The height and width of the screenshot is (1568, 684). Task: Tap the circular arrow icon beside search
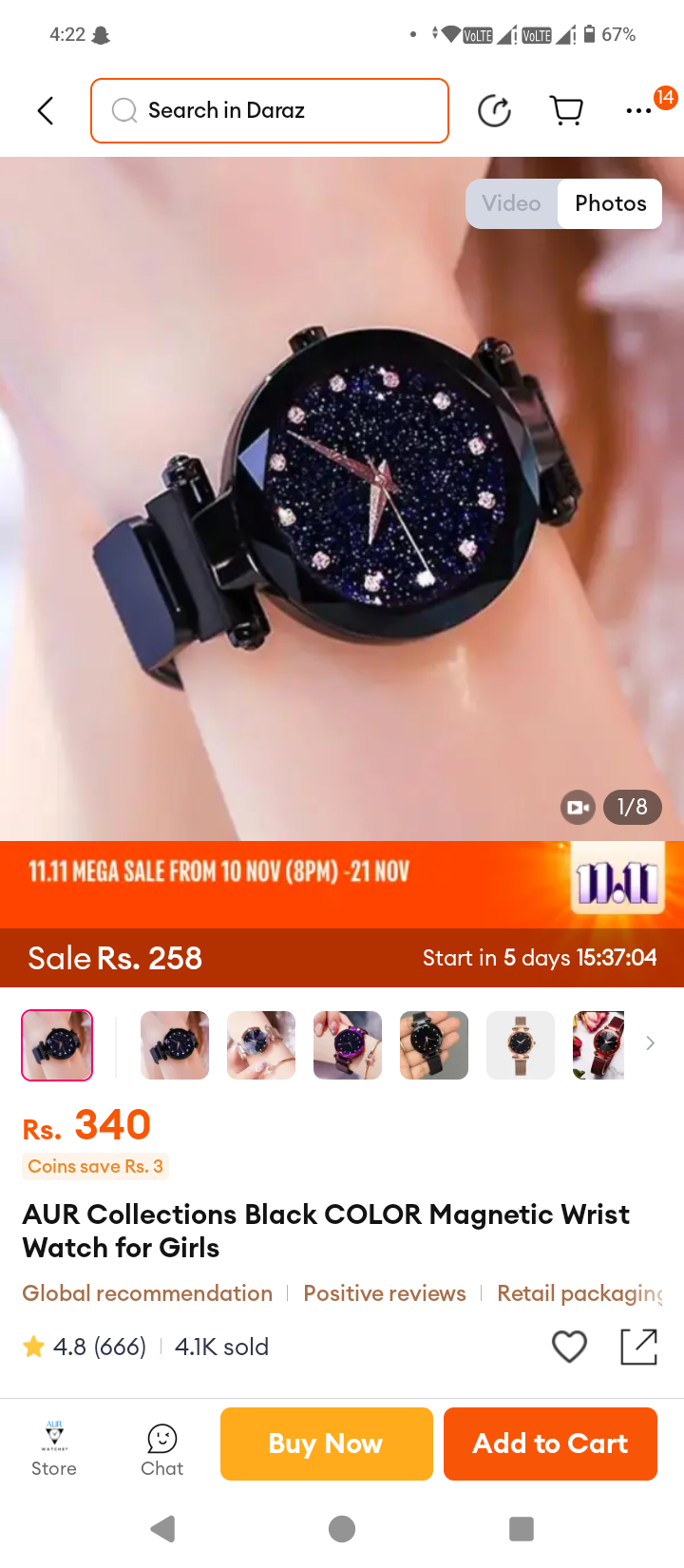494,110
